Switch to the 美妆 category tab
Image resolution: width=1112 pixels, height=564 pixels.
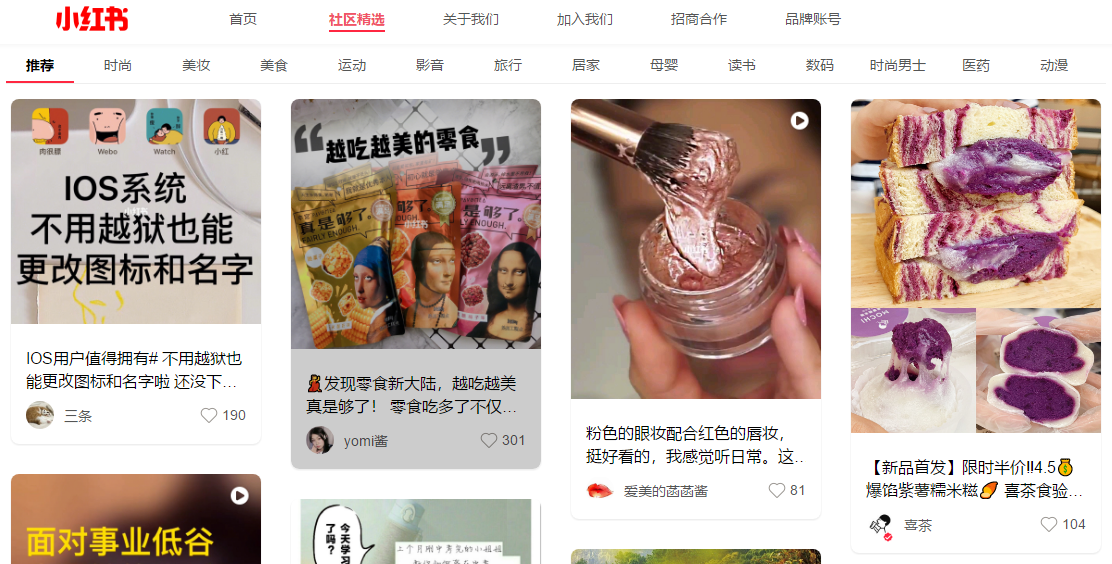pyautogui.click(x=196, y=65)
